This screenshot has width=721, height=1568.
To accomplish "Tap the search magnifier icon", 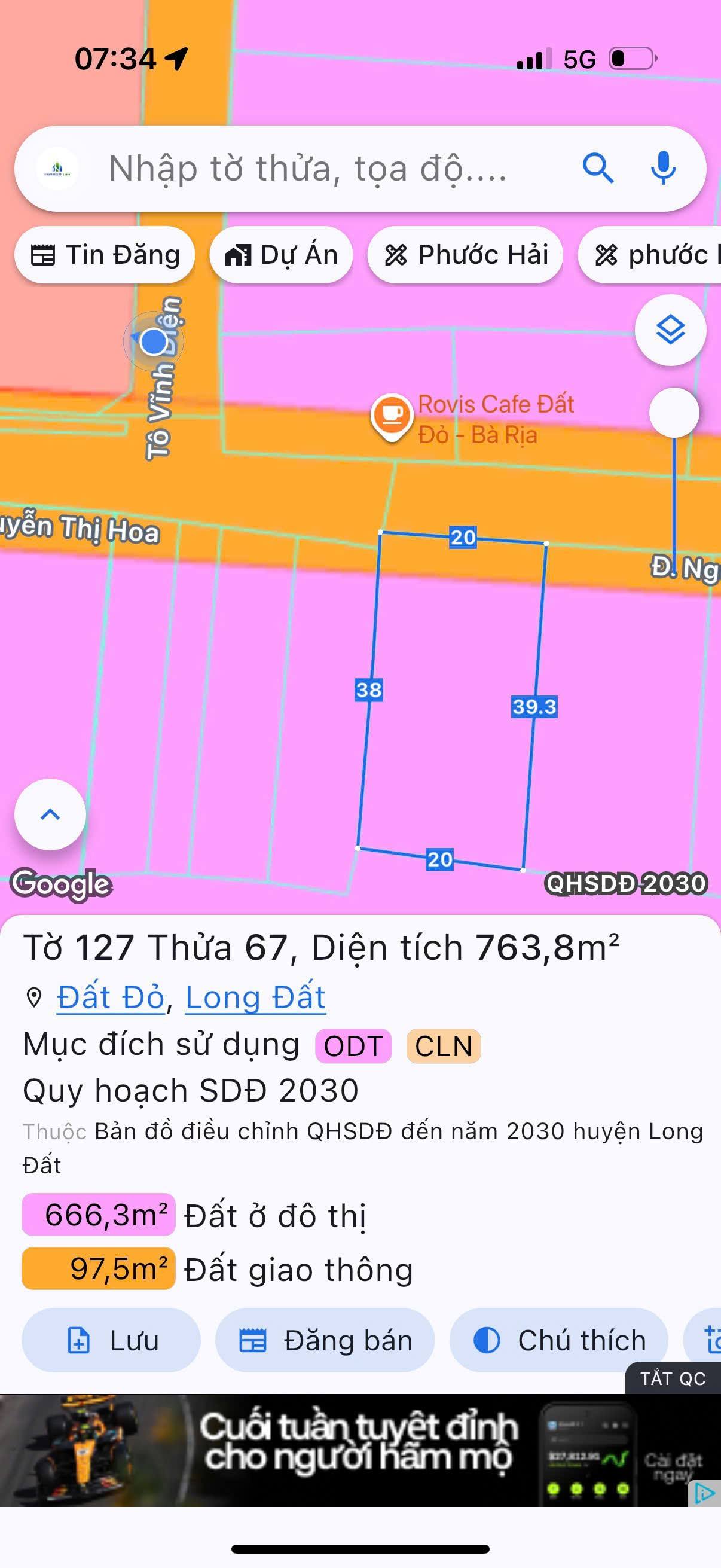I will (598, 170).
